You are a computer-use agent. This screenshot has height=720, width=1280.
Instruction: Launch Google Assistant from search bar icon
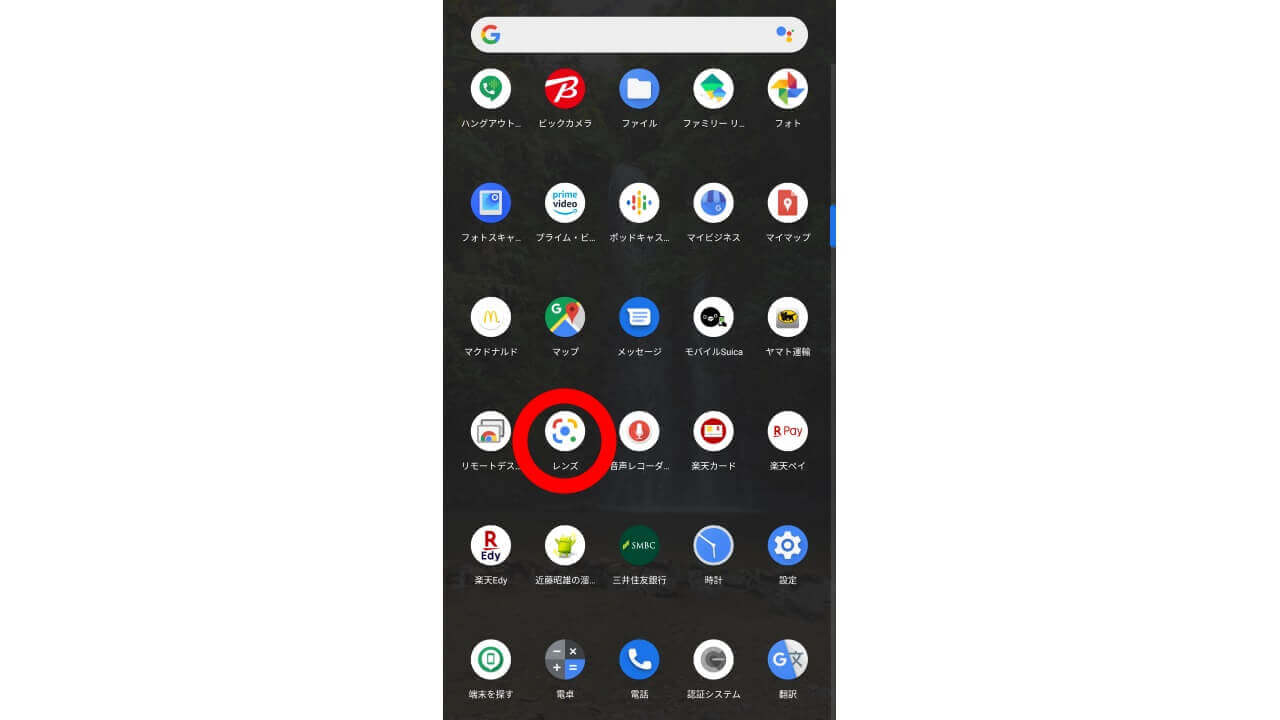[x=785, y=35]
